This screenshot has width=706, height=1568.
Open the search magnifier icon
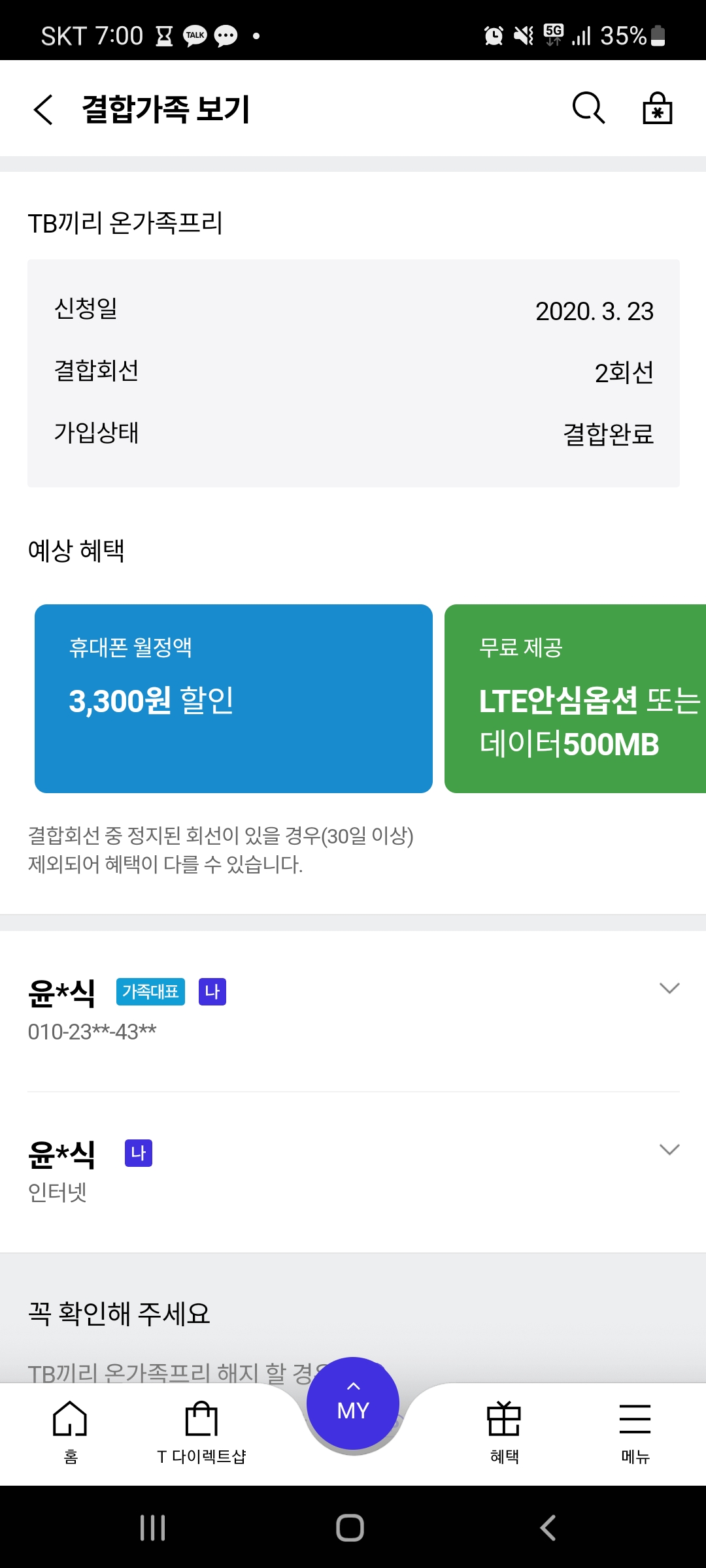588,108
